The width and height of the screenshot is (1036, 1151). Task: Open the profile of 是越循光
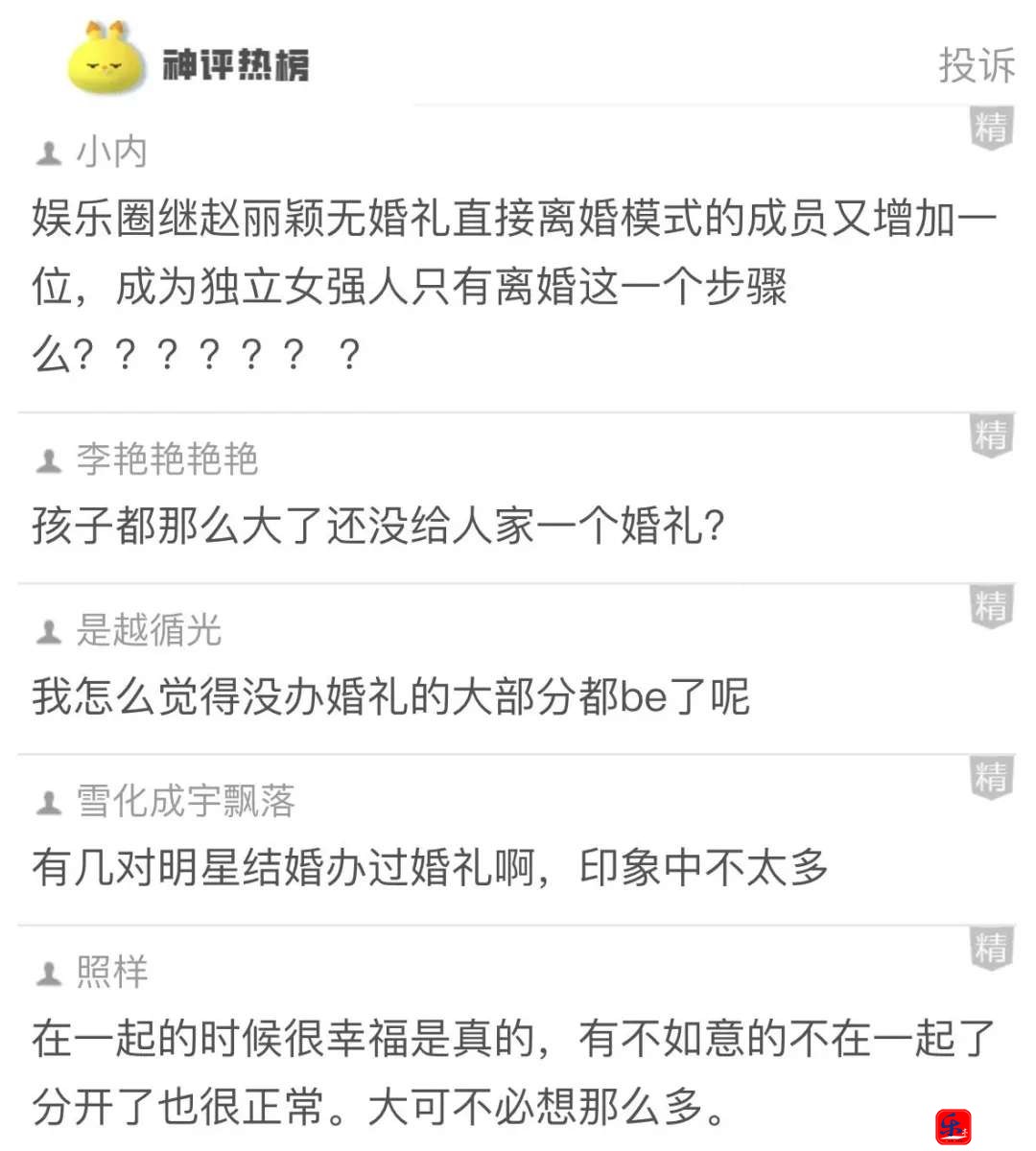(x=148, y=630)
